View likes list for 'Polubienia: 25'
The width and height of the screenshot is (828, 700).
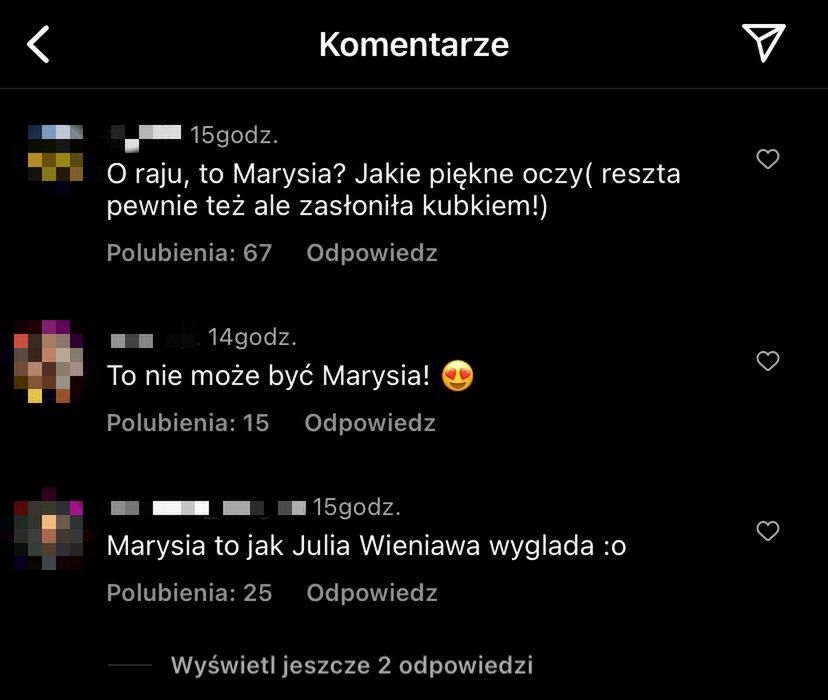189,593
